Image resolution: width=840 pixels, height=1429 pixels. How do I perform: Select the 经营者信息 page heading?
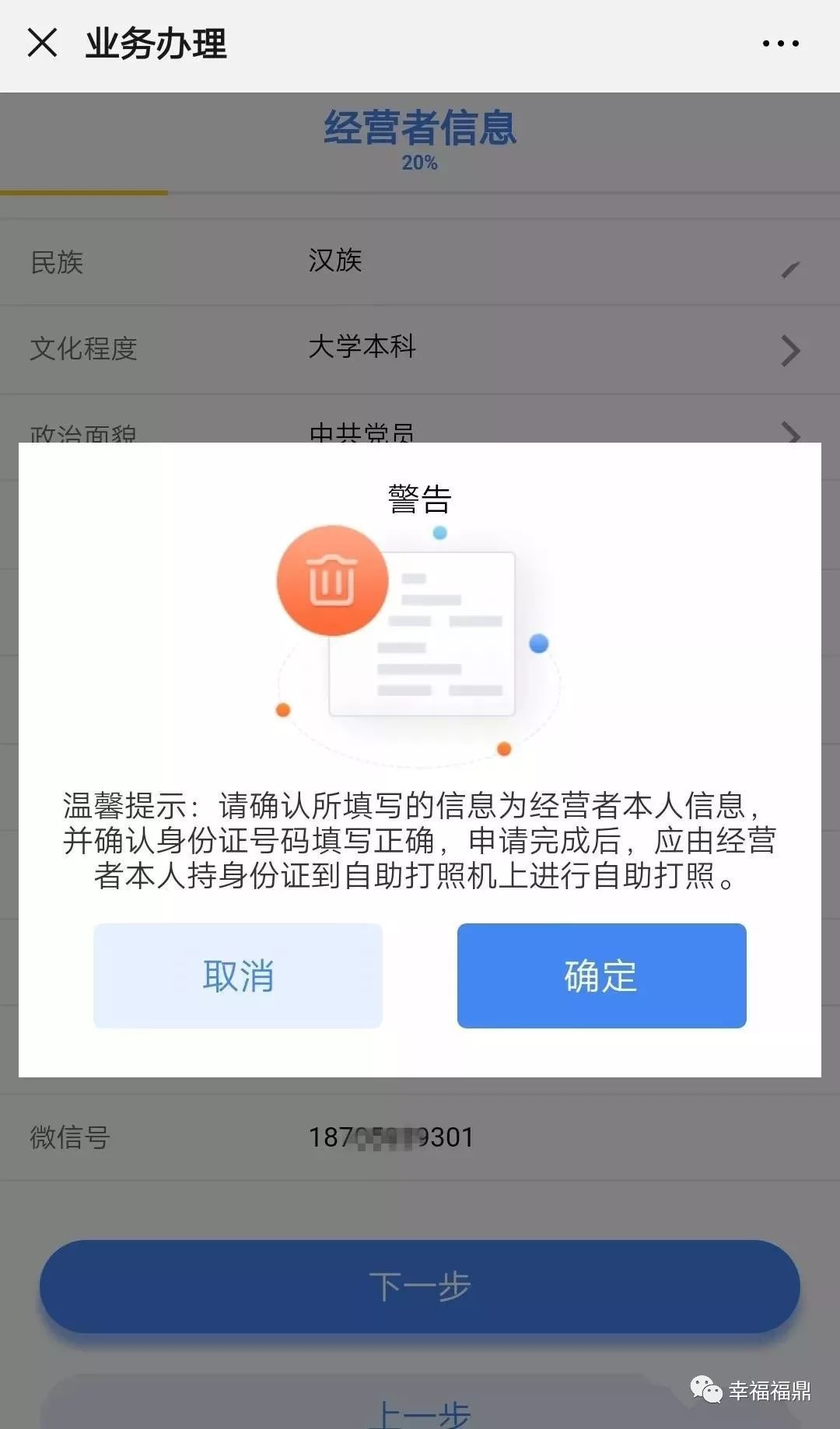click(420, 128)
